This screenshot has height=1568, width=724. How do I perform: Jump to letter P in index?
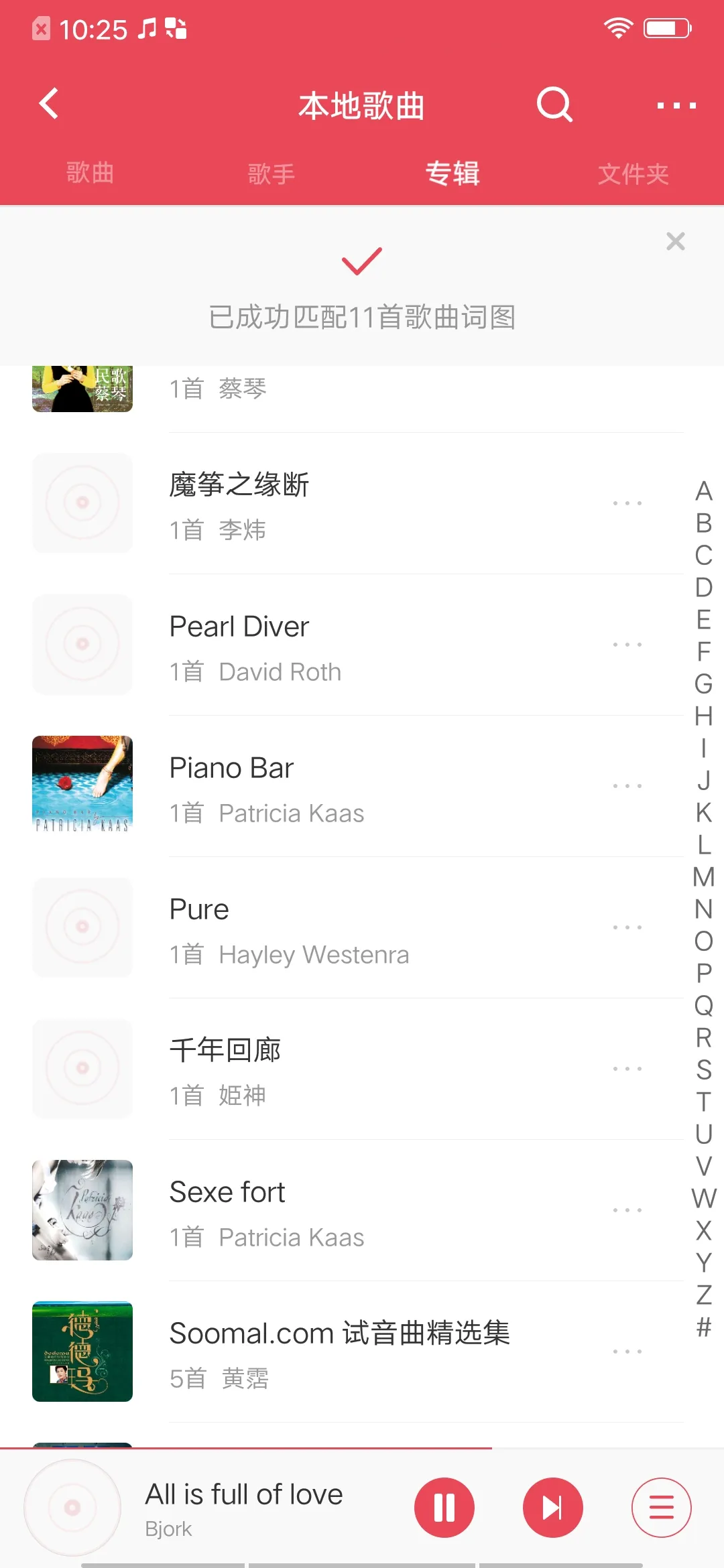coord(703,973)
